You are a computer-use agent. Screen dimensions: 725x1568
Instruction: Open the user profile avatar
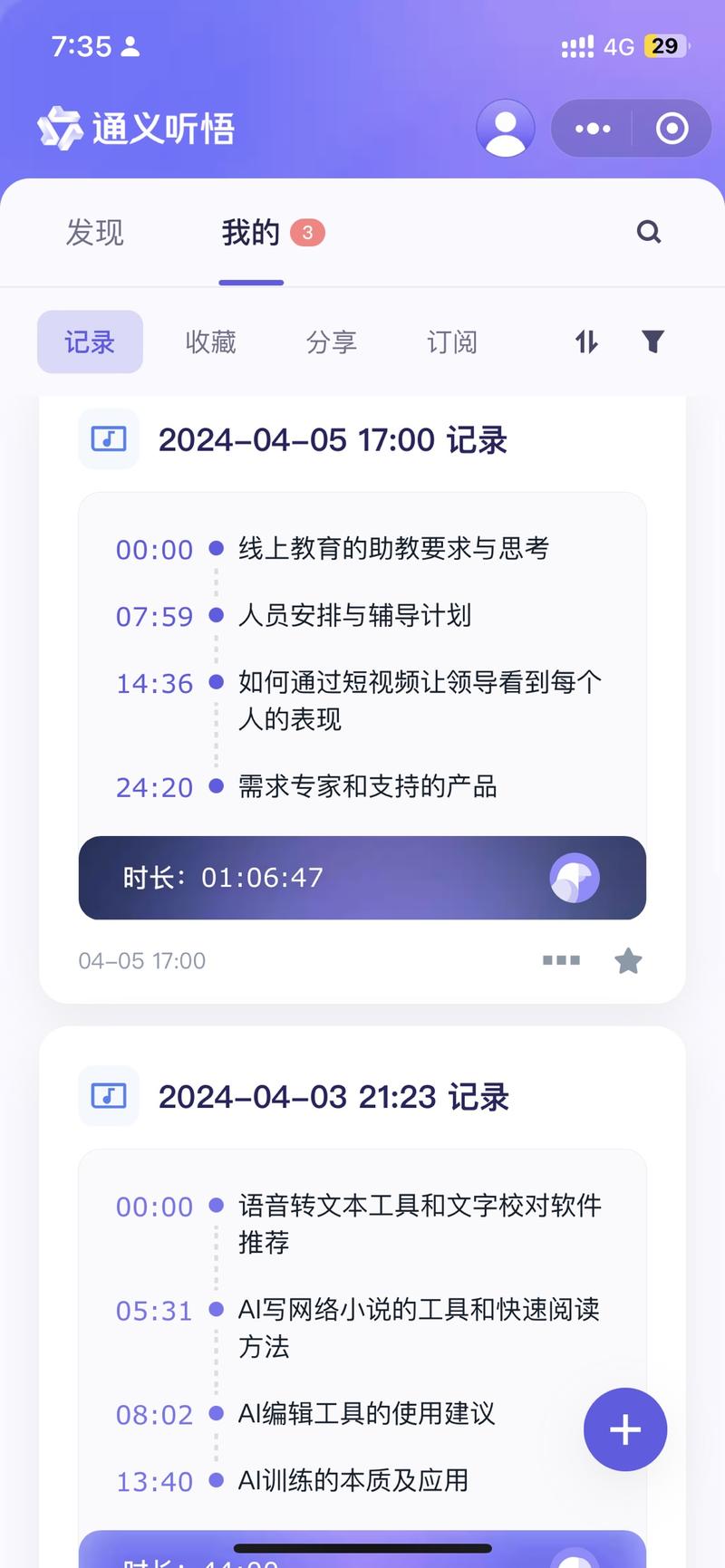click(x=505, y=128)
